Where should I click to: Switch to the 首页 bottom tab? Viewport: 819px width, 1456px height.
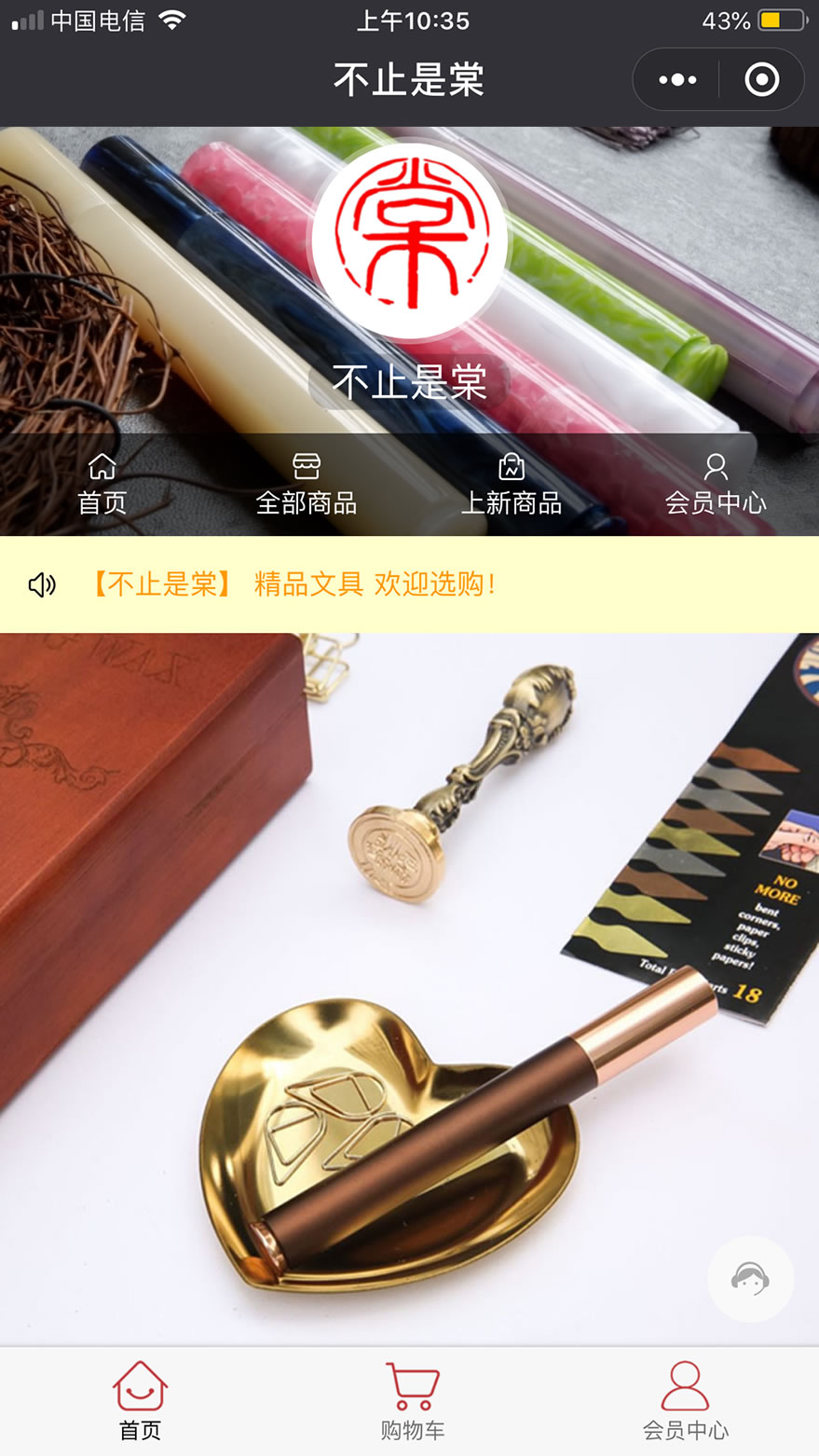tap(140, 1401)
